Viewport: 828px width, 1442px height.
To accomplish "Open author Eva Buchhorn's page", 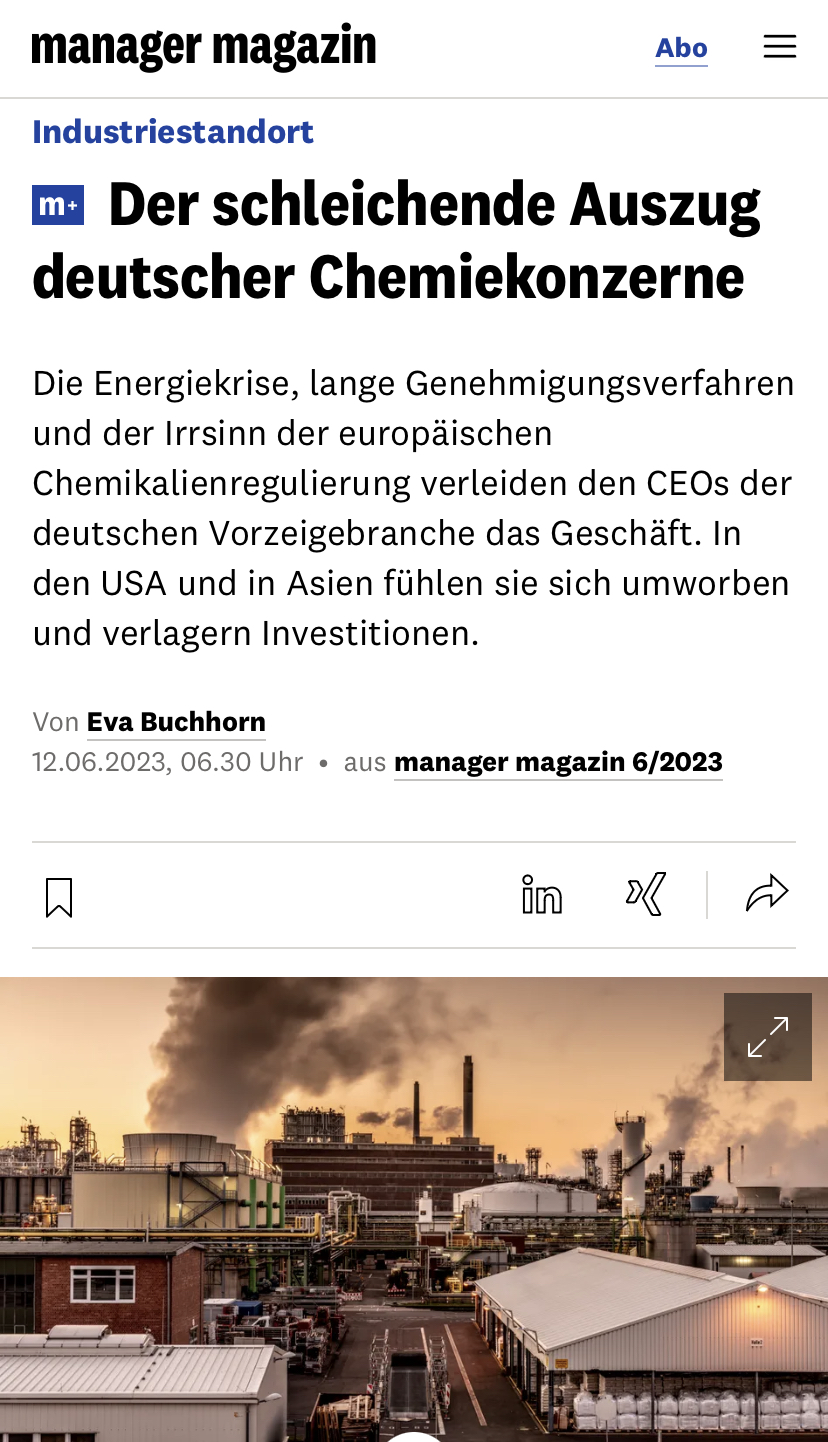I will [176, 722].
